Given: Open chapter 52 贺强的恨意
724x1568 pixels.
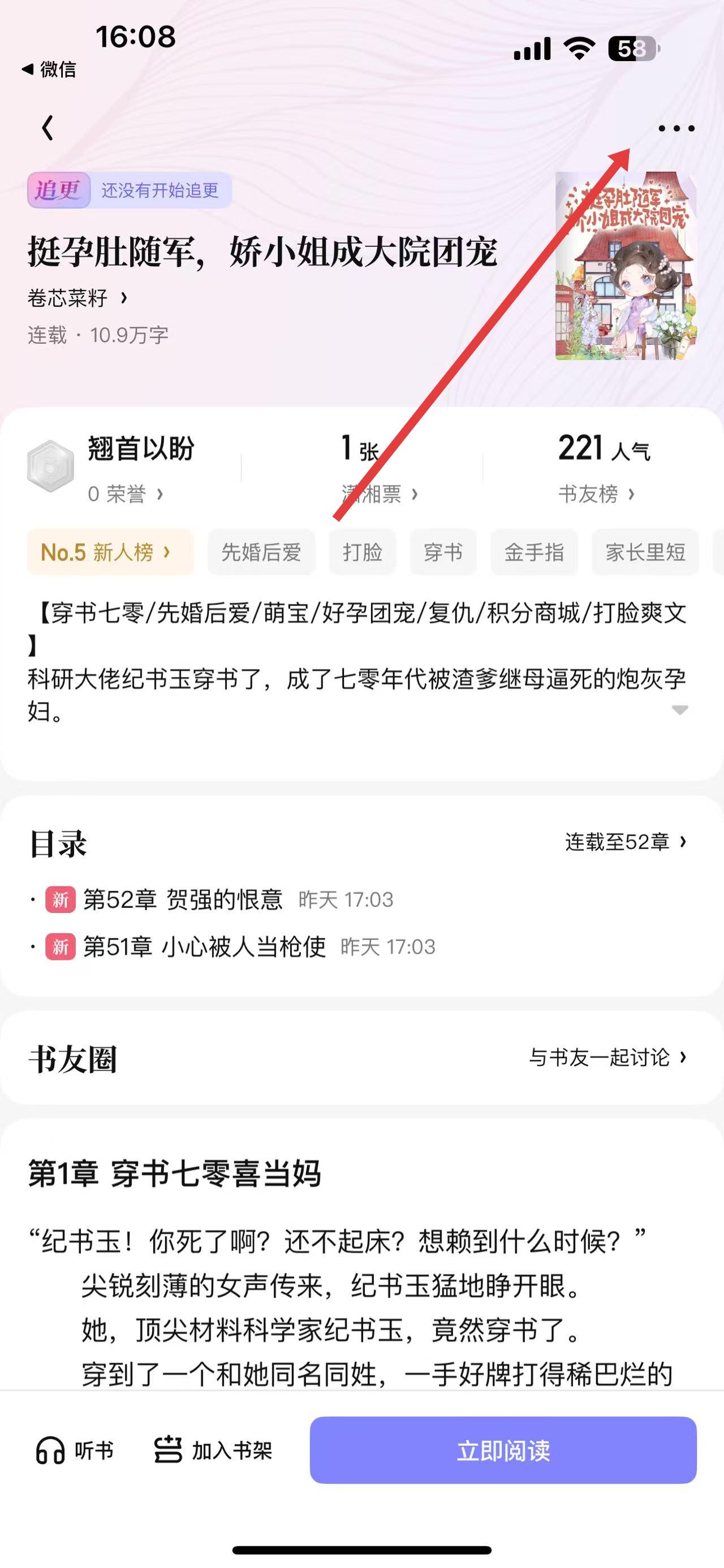Looking at the screenshot, I should pos(183,900).
